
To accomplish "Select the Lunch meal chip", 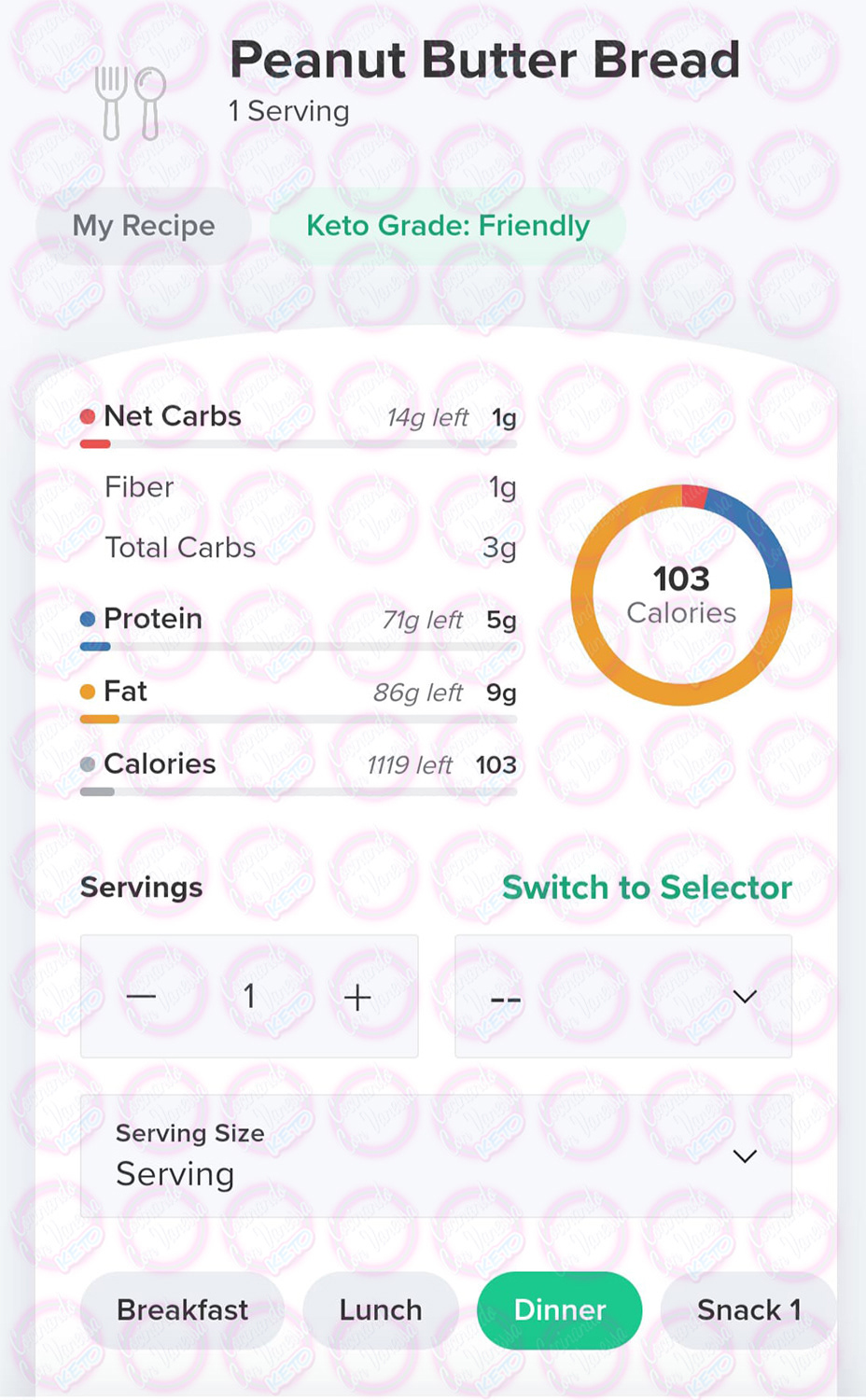I will [x=381, y=1310].
